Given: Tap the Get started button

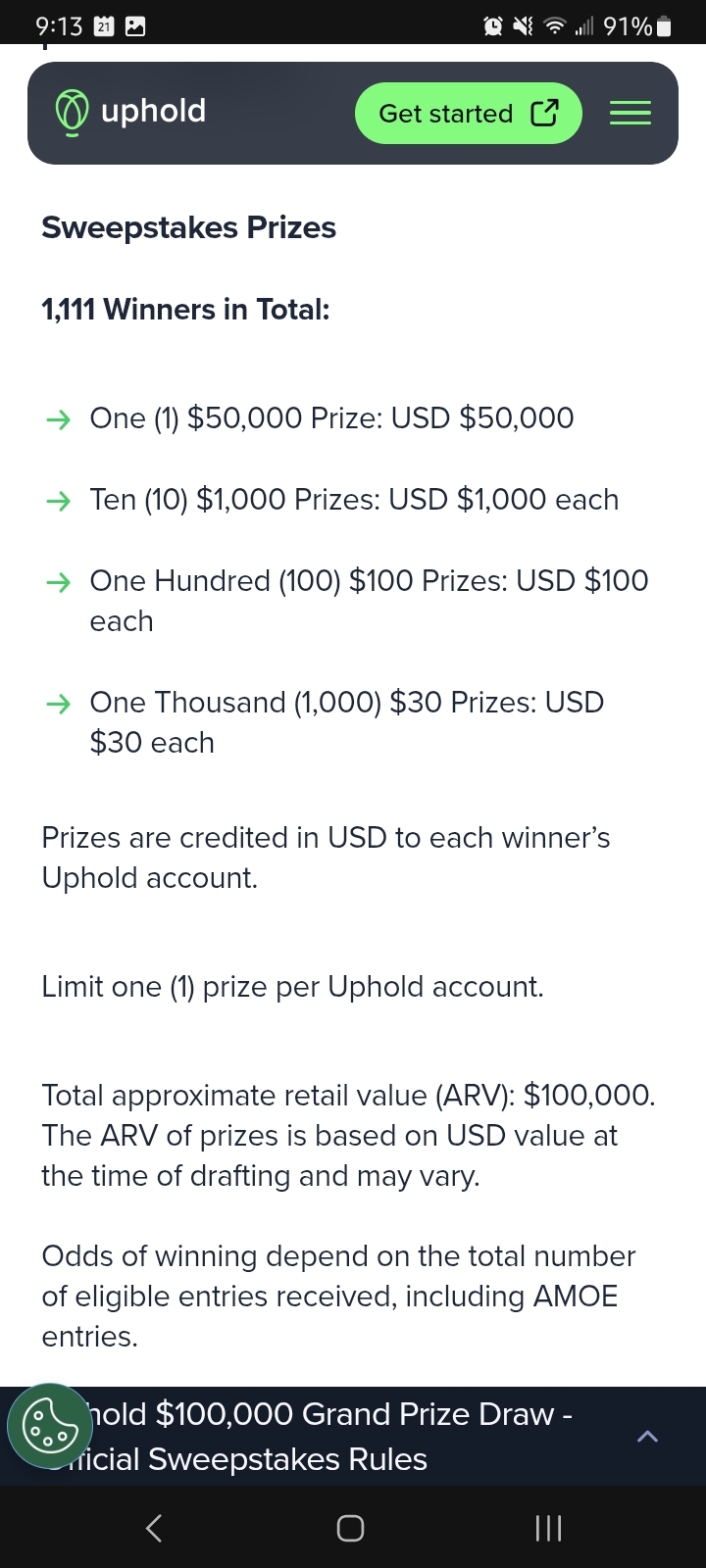Looking at the screenshot, I should pyautogui.click(x=468, y=114).
